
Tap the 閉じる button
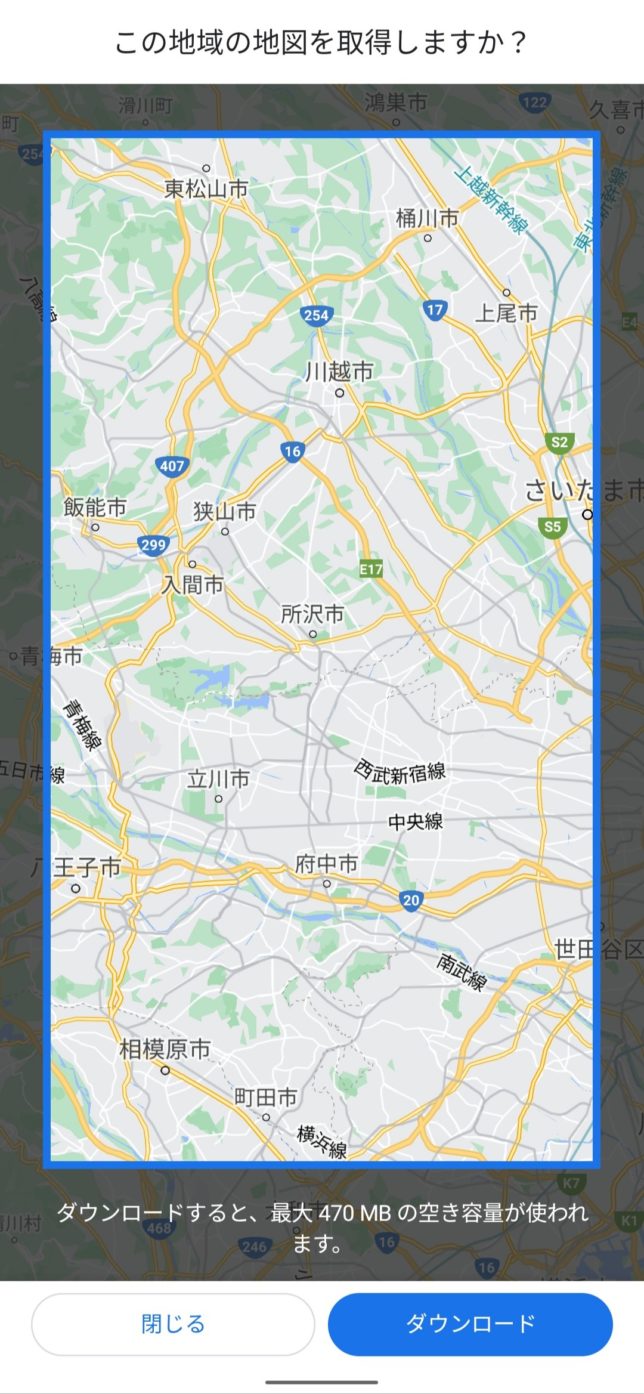click(x=173, y=1324)
